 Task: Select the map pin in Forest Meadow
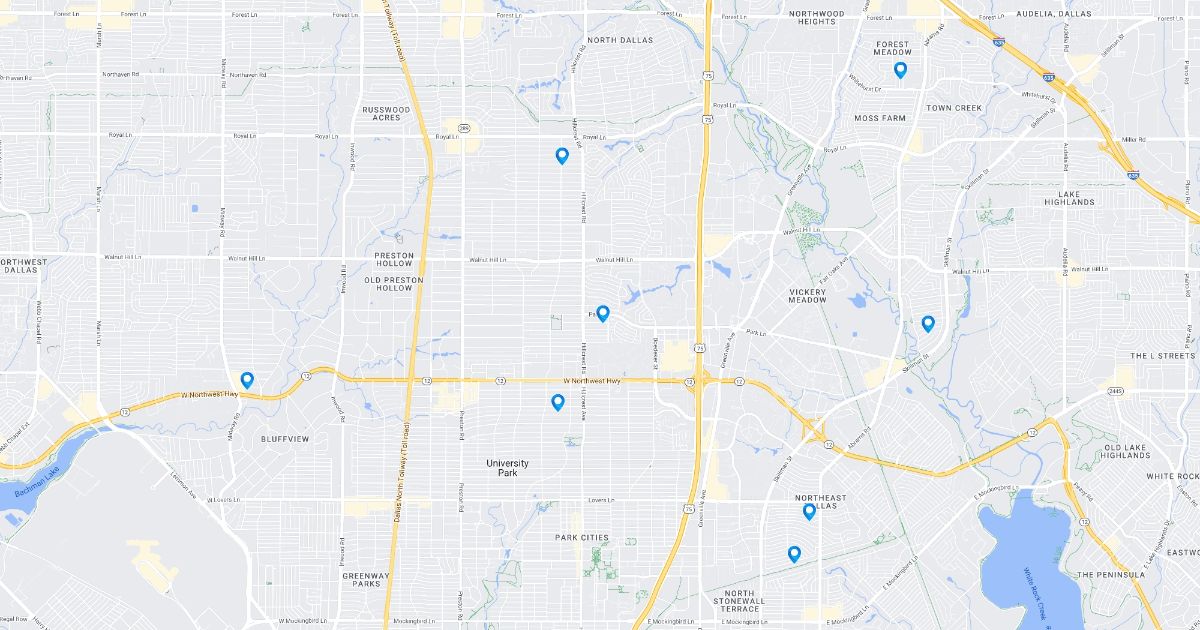[900, 69]
